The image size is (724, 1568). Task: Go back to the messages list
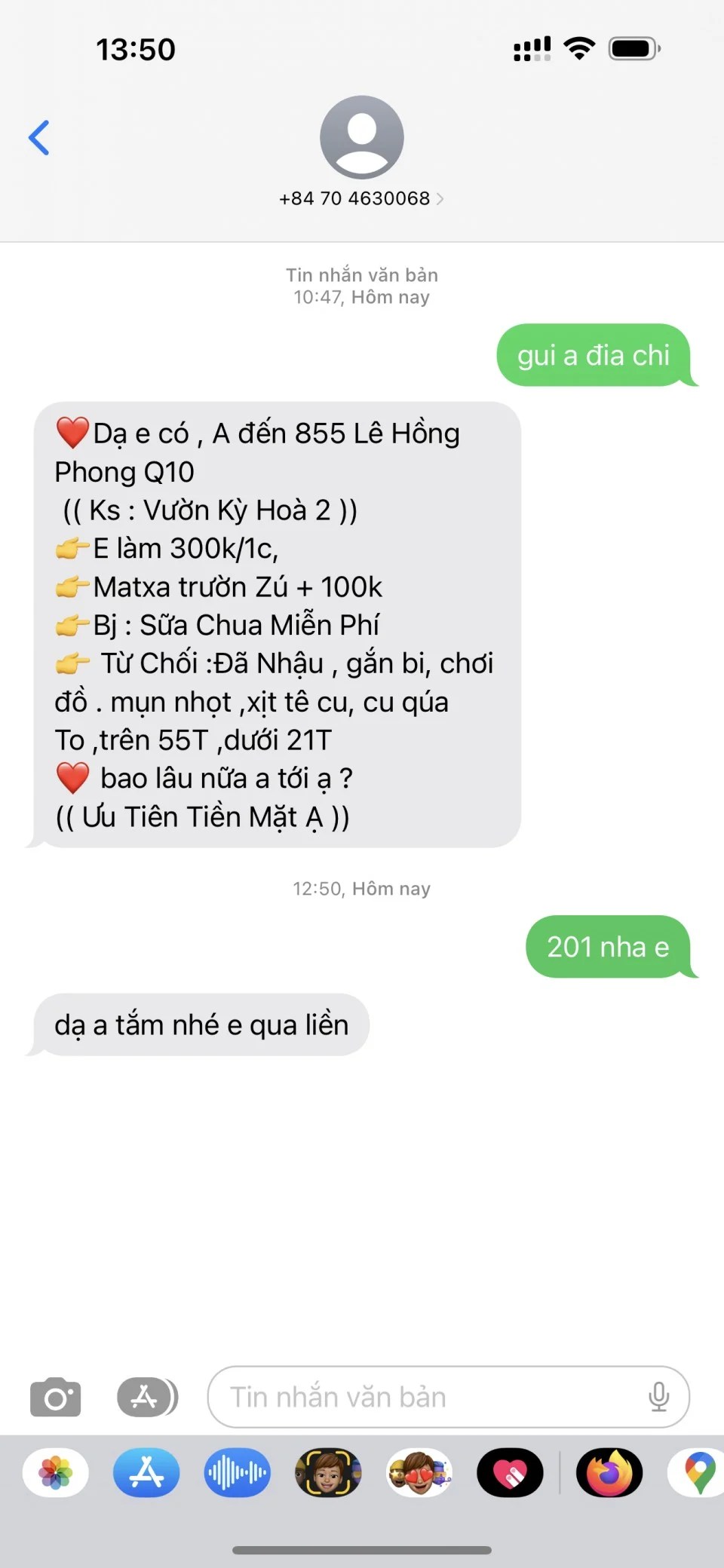[x=39, y=138]
